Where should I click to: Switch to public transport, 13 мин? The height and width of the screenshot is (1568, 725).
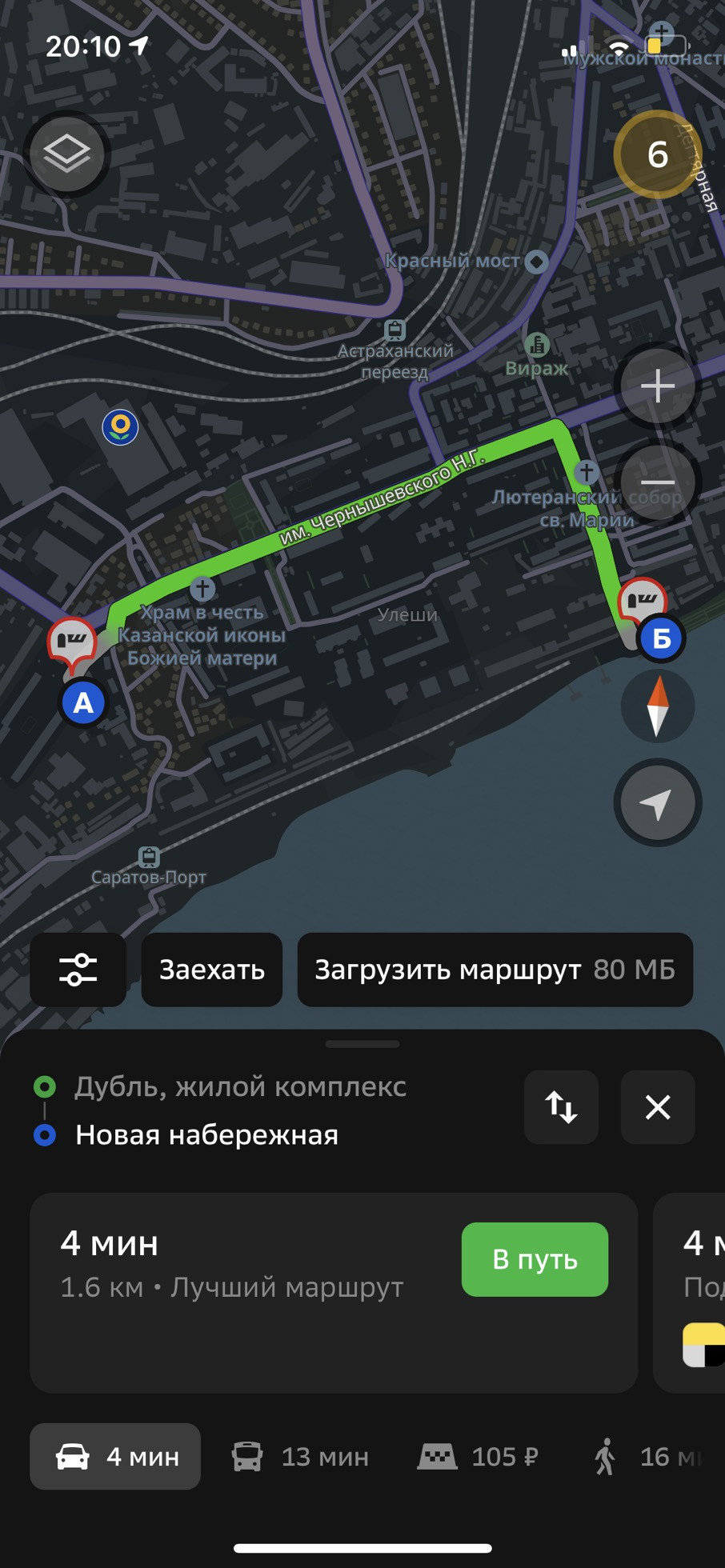click(x=300, y=1456)
